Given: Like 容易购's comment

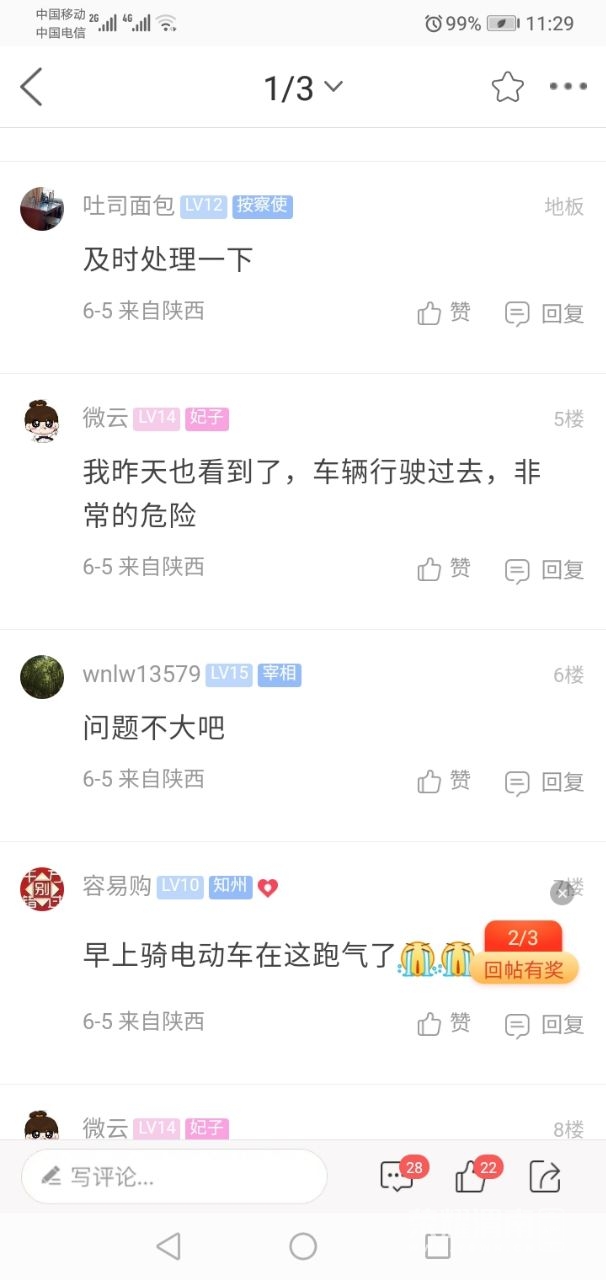Looking at the screenshot, I should coord(444,1023).
